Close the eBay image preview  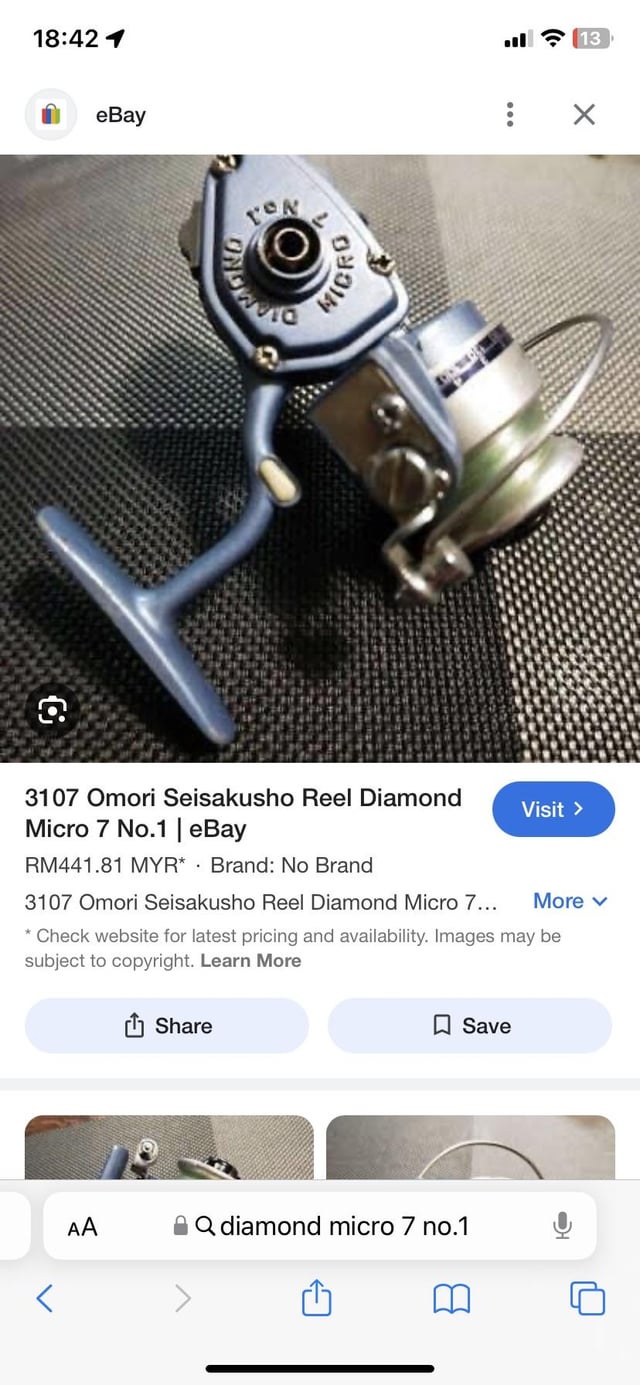point(584,115)
